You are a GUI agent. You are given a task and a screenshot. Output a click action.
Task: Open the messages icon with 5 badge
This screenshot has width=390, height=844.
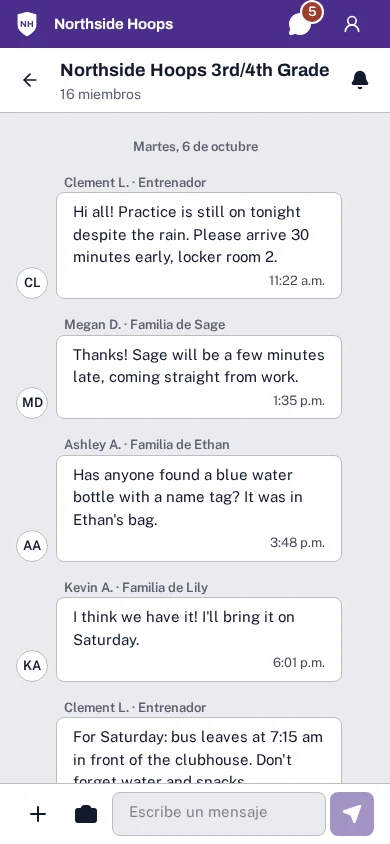[x=302, y=23]
